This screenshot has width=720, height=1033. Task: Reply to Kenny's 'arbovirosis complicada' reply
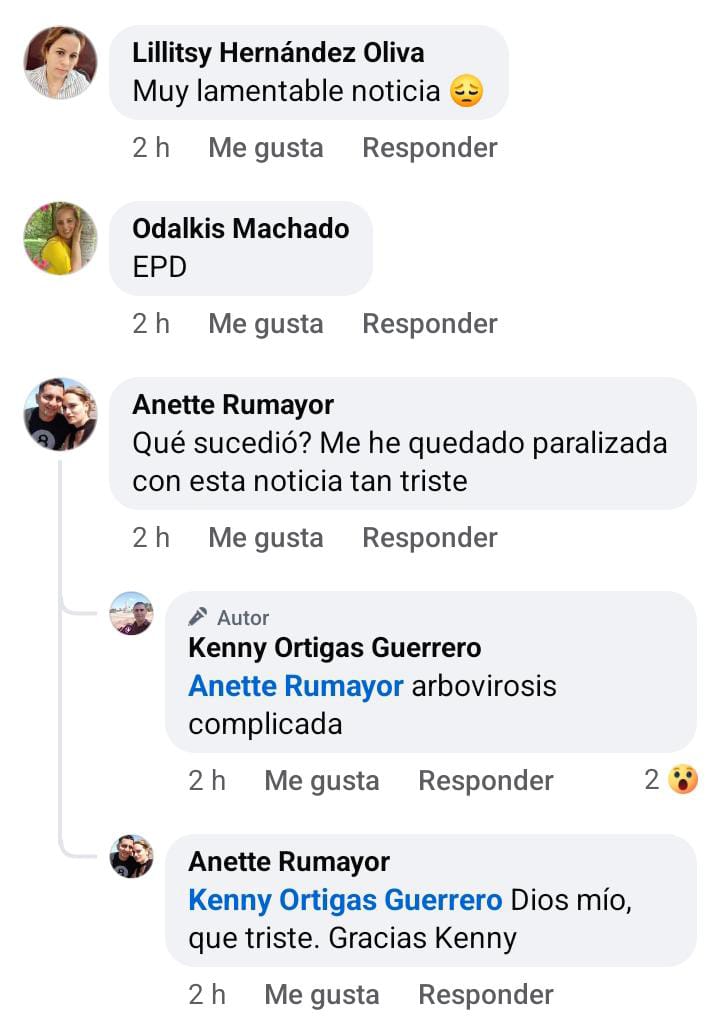[x=485, y=781]
